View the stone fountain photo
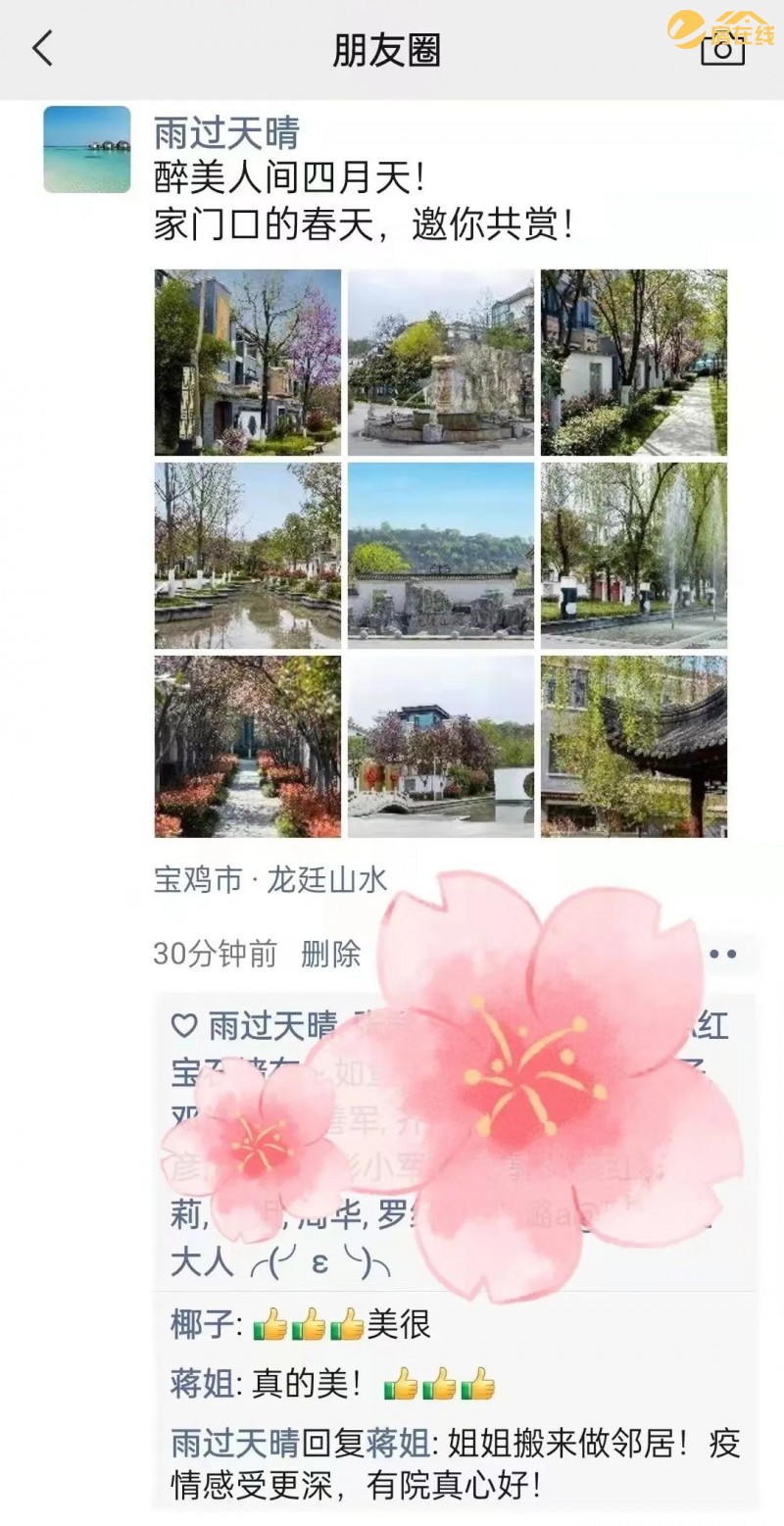This screenshot has width=784, height=1526. [x=441, y=363]
